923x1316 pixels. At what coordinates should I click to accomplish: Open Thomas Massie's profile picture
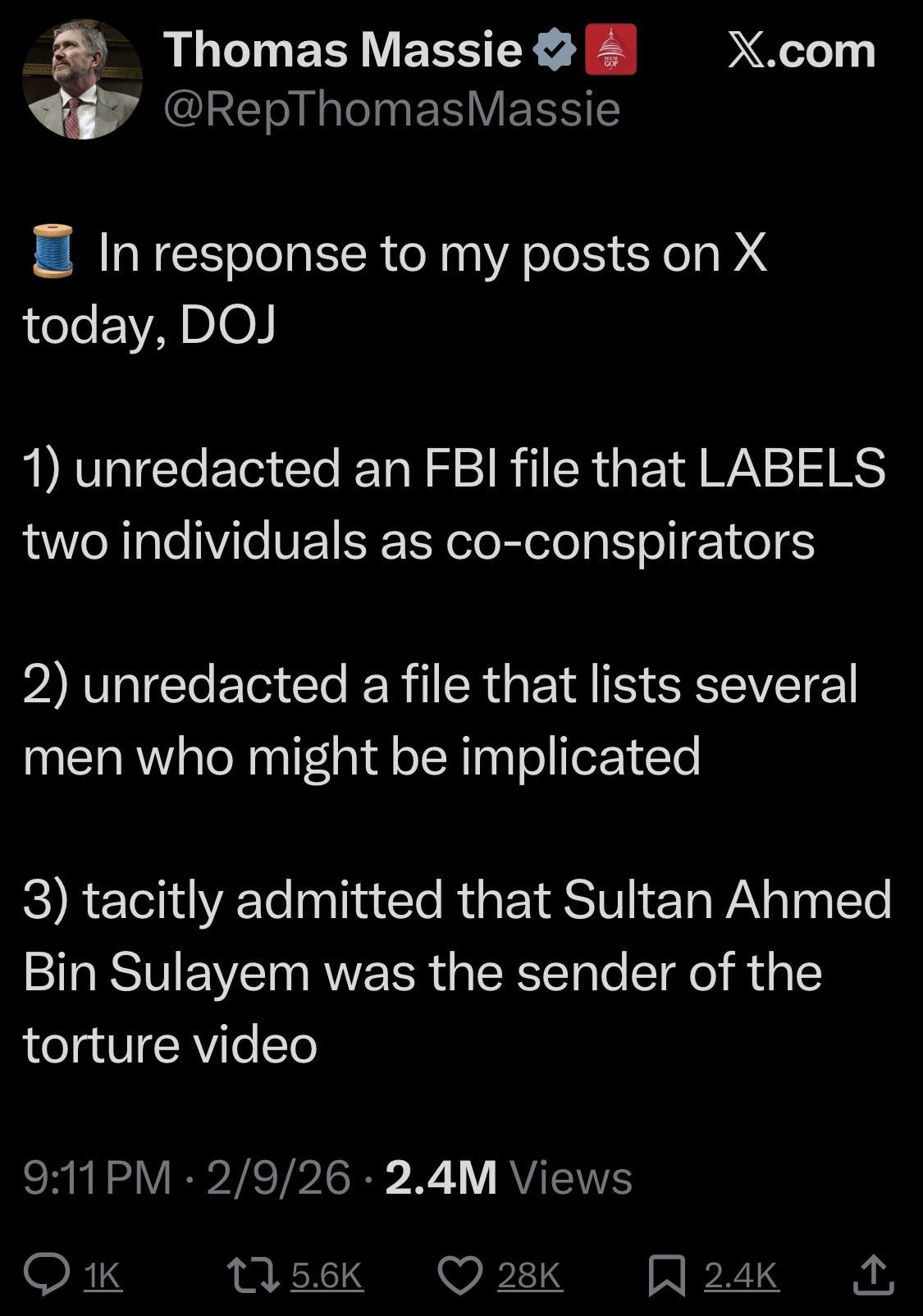82,80
